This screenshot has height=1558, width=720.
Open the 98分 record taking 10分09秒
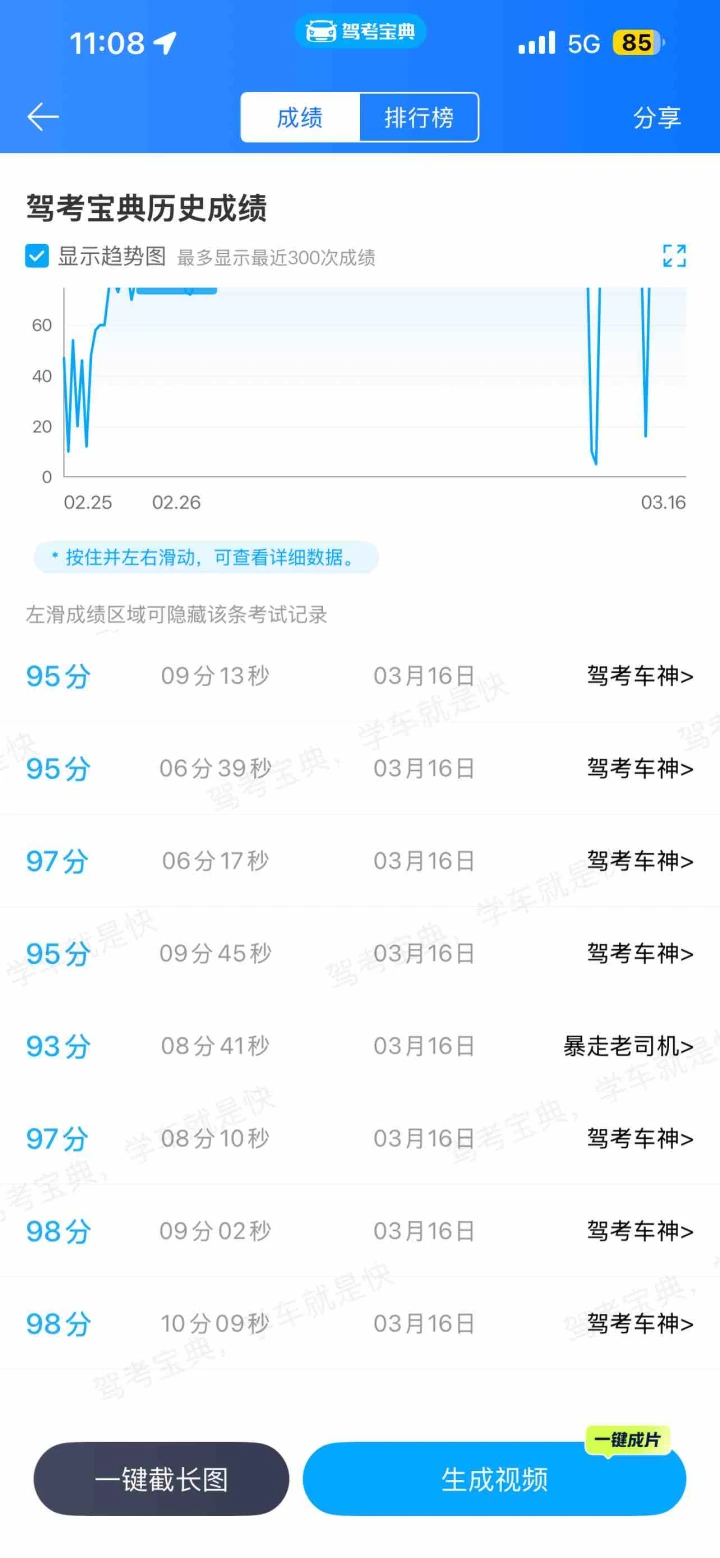click(x=360, y=1323)
